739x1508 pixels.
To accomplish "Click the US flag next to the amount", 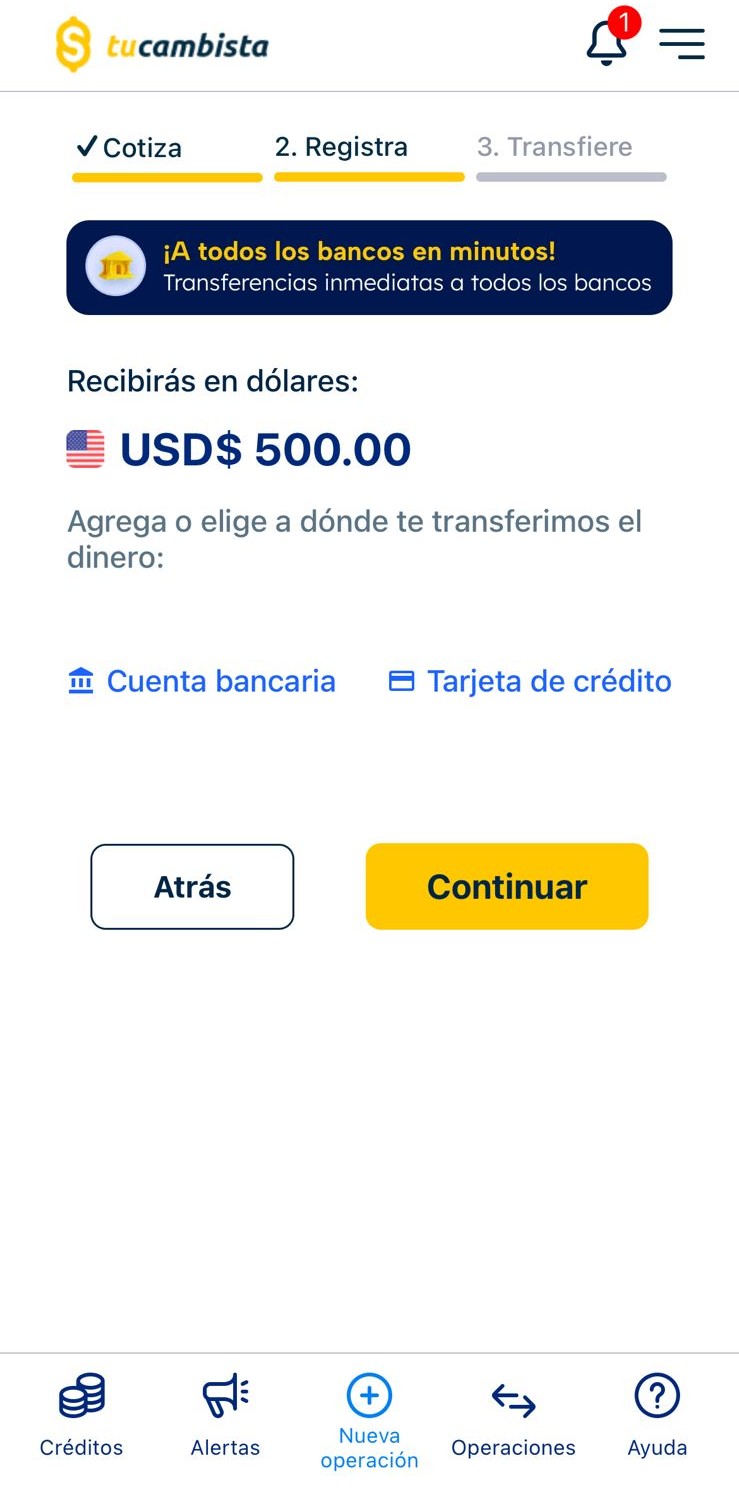I will click(x=86, y=449).
